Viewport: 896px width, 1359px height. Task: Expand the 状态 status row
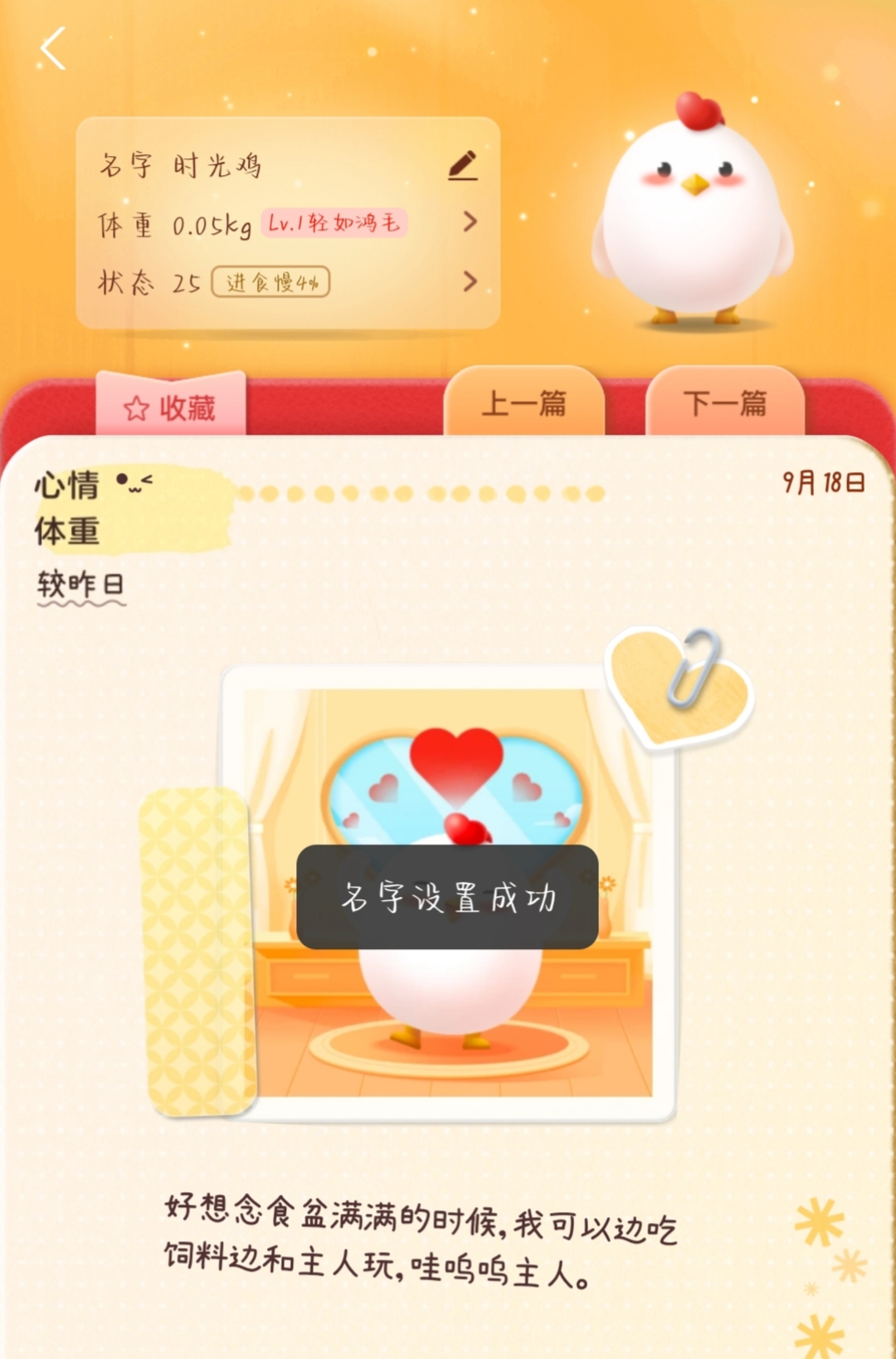coord(470,282)
